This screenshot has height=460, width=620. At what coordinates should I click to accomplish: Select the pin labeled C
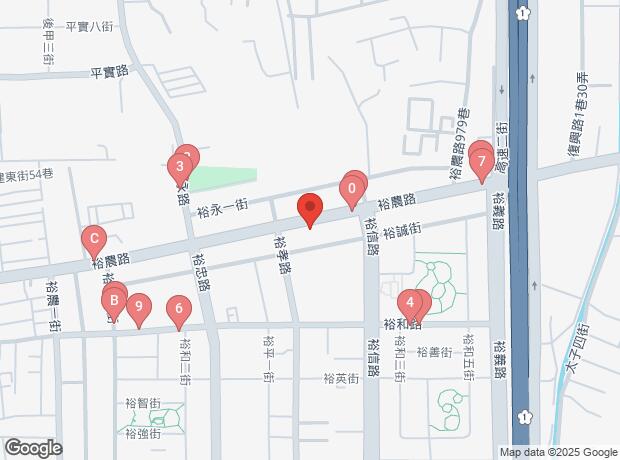(x=93, y=239)
